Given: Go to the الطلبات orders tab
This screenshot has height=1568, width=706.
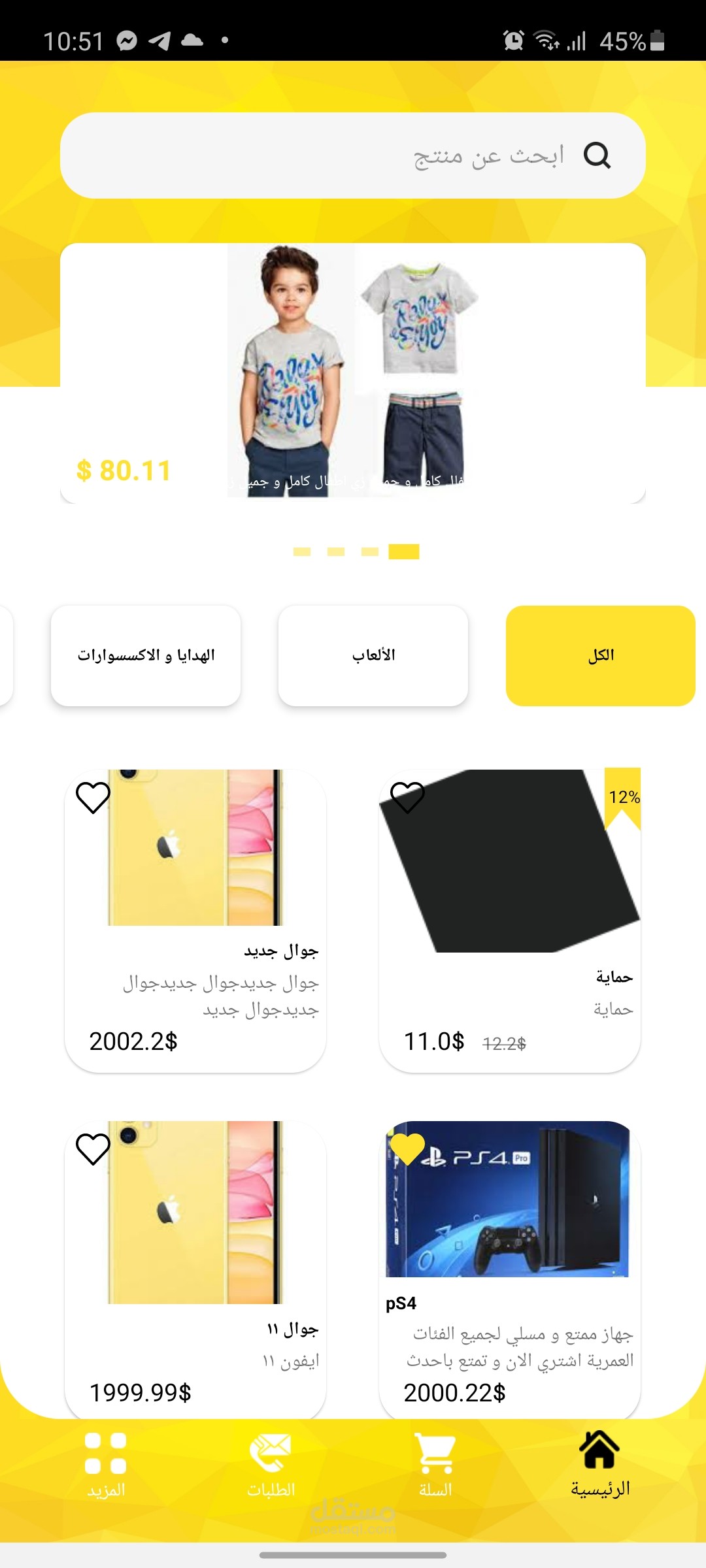Looking at the screenshot, I should 271,1463.
